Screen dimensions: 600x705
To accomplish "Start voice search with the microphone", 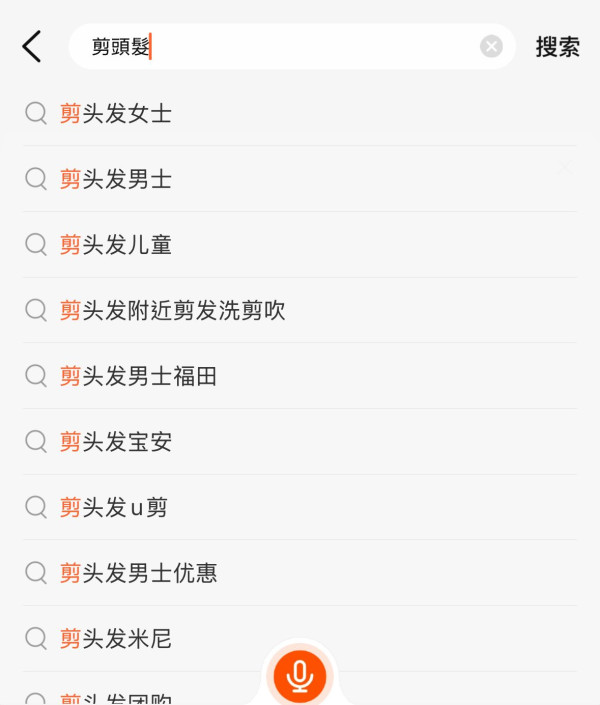I will 299,677.
